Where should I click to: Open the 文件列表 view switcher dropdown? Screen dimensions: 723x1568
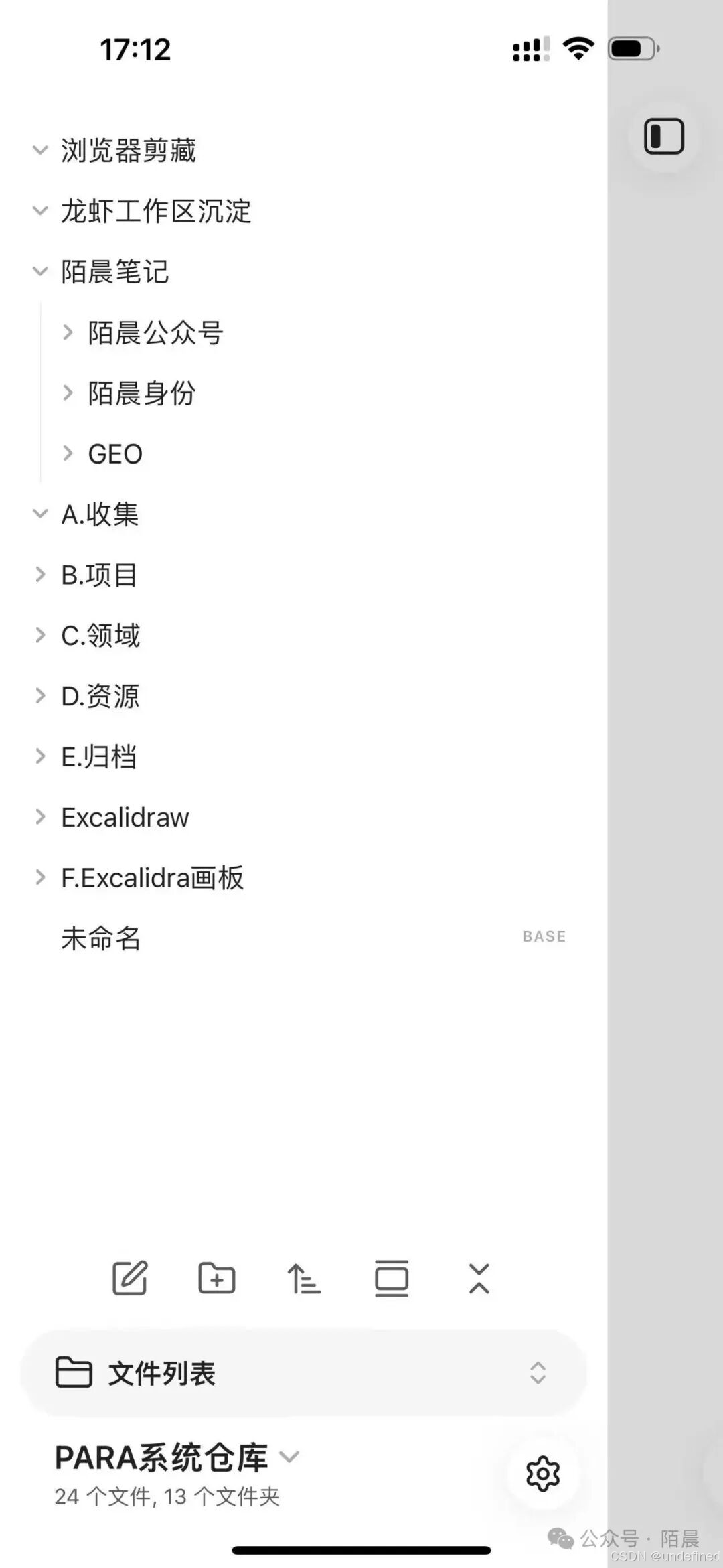538,1374
